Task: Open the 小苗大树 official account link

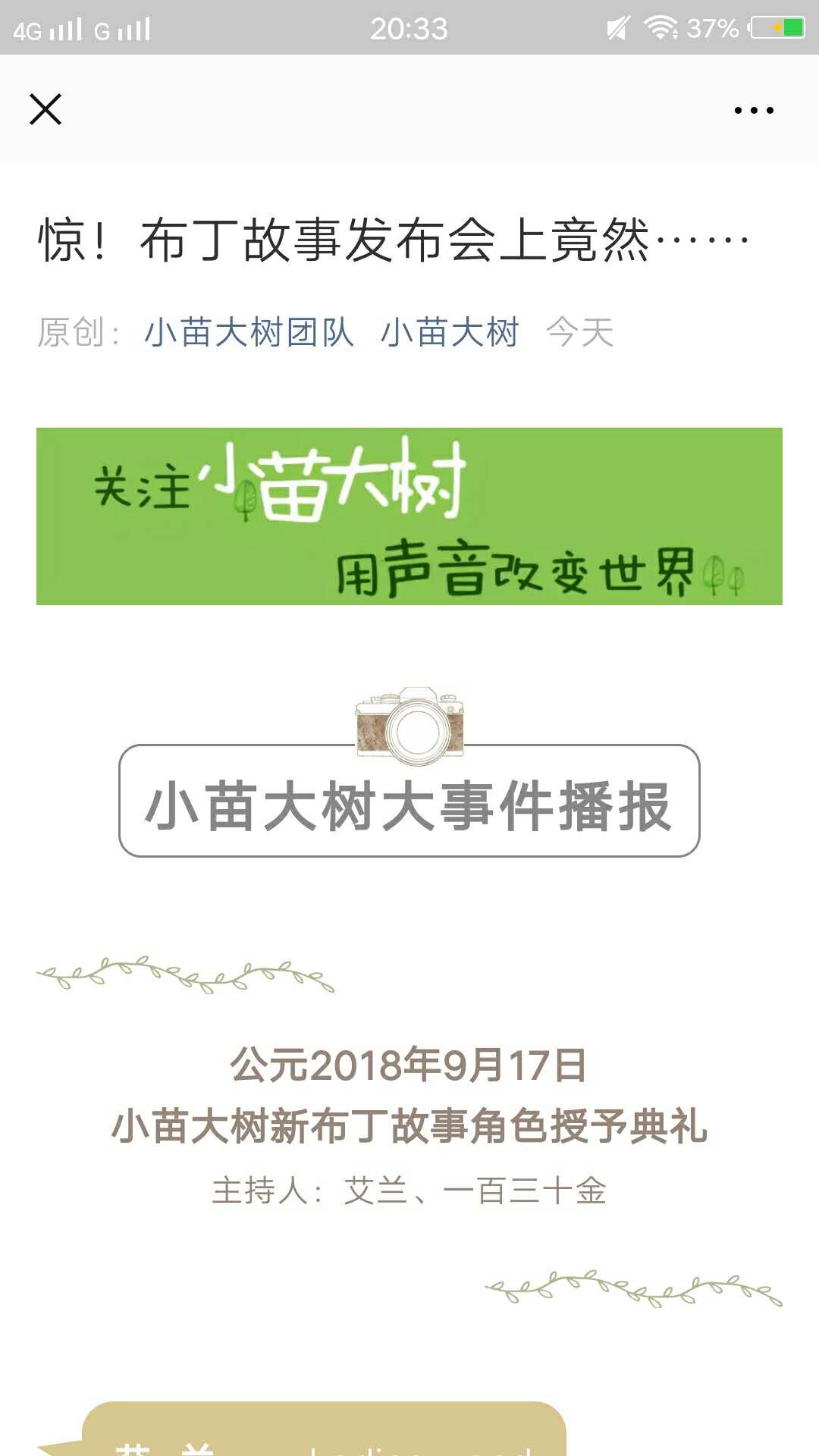Action: (x=449, y=332)
